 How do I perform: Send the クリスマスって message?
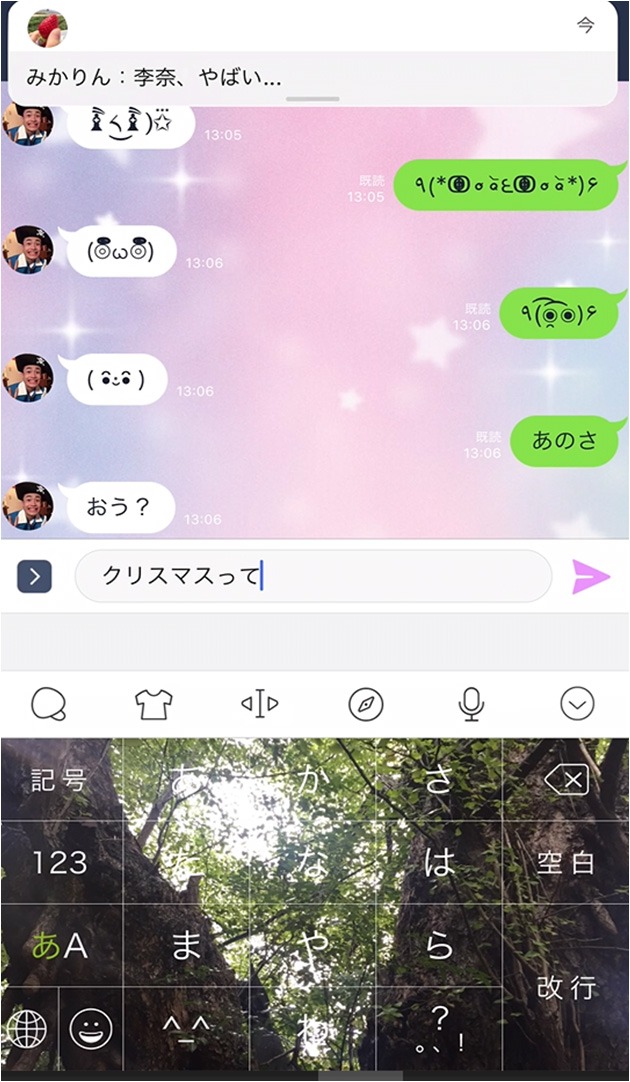590,577
